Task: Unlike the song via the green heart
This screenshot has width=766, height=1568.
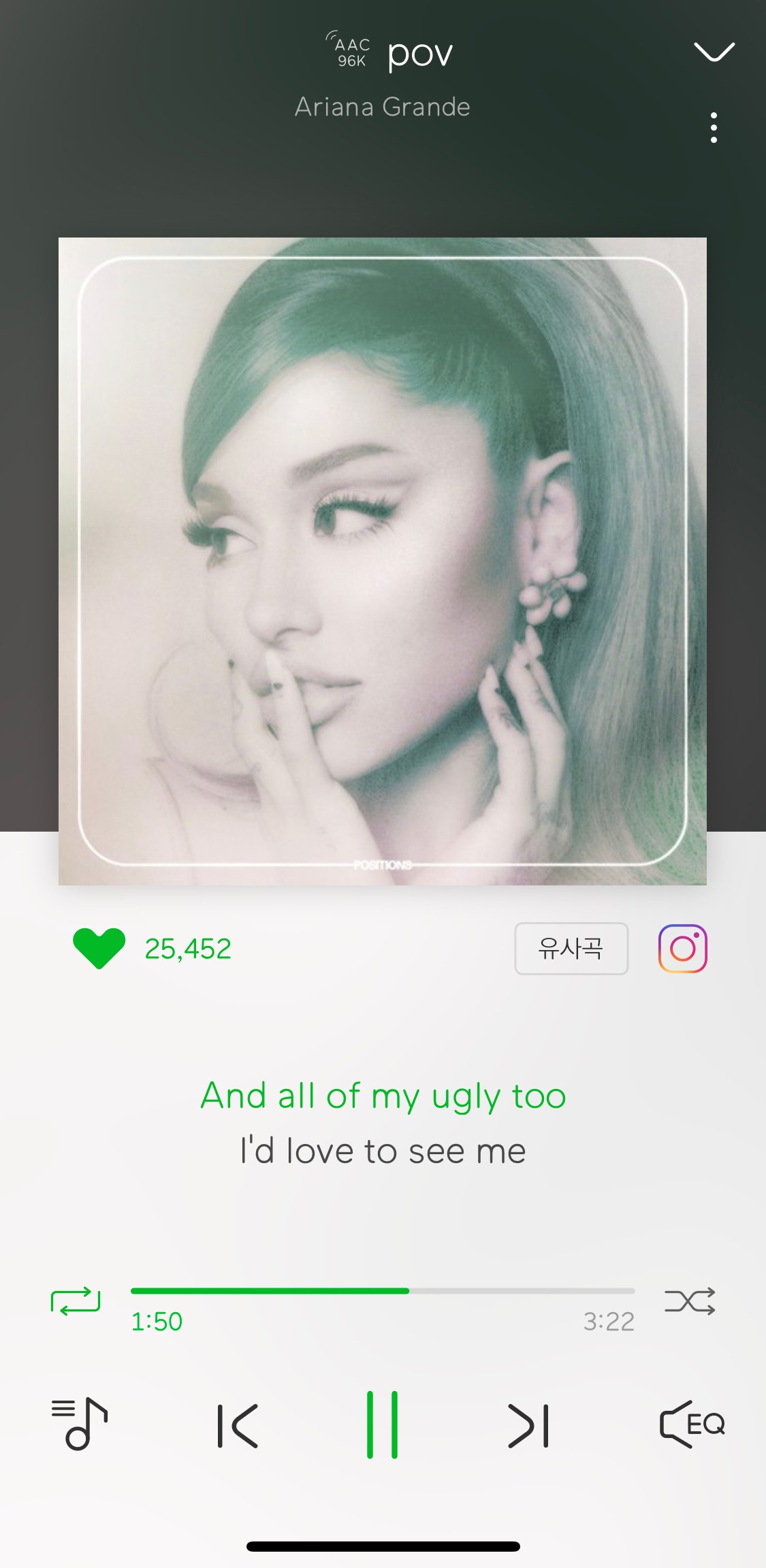Action: (99, 948)
